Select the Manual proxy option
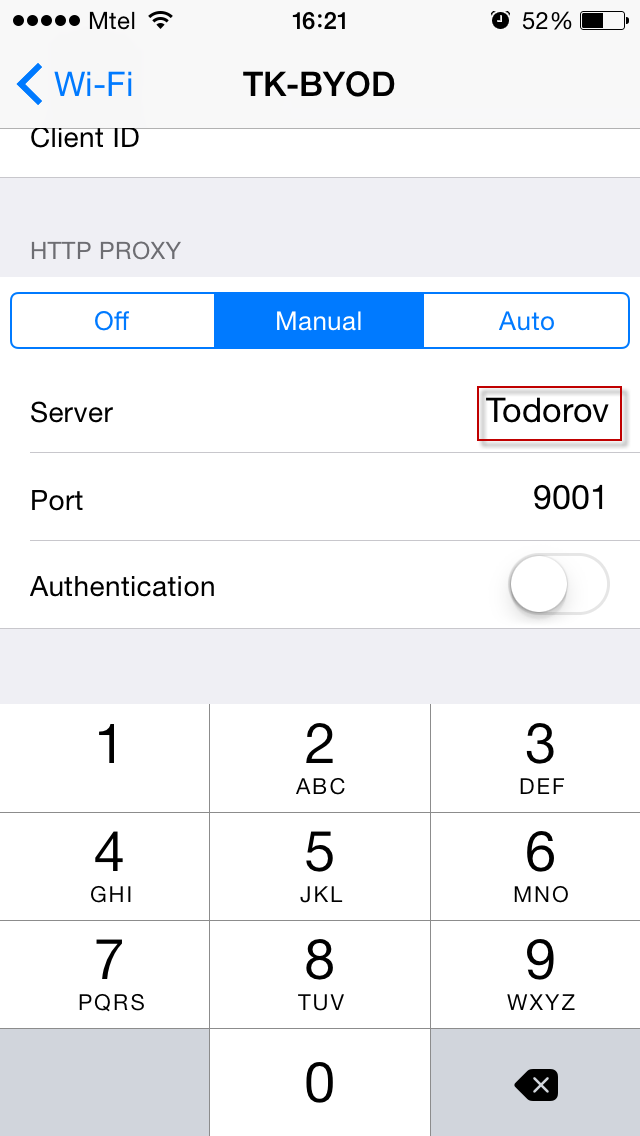Image resolution: width=640 pixels, height=1136 pixels. click(319, 320)
